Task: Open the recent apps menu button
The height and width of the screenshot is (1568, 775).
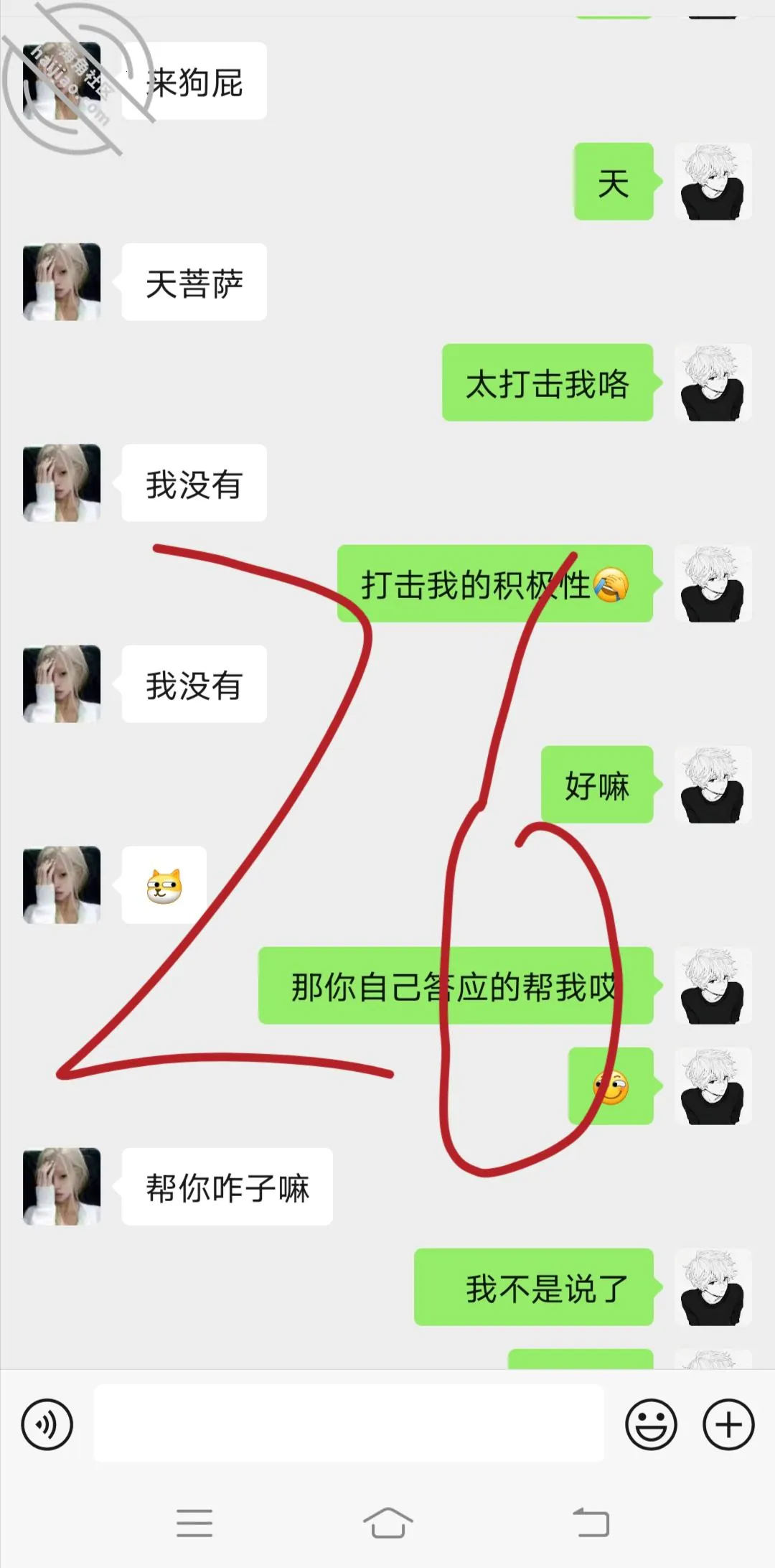Action: [194, 1523]
